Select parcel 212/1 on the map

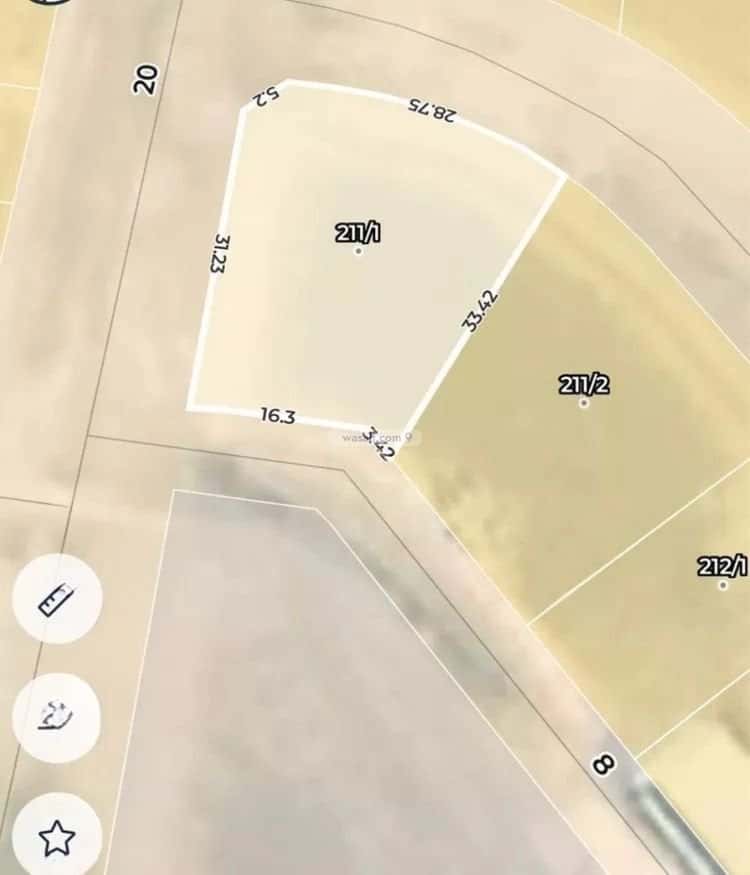tap(720, 580)
